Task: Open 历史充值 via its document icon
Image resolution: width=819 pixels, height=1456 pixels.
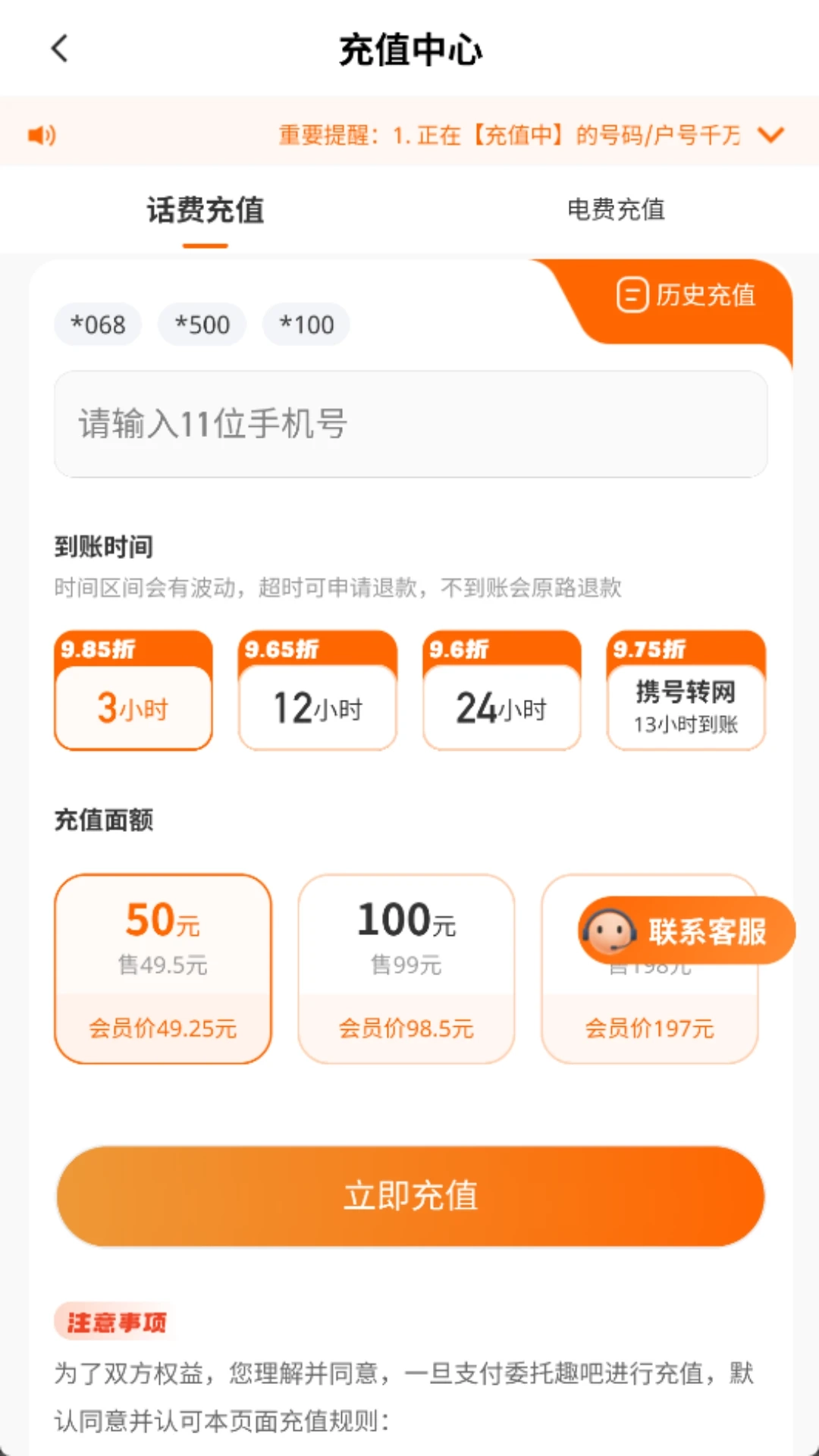Action: click(x=632, y=297)
